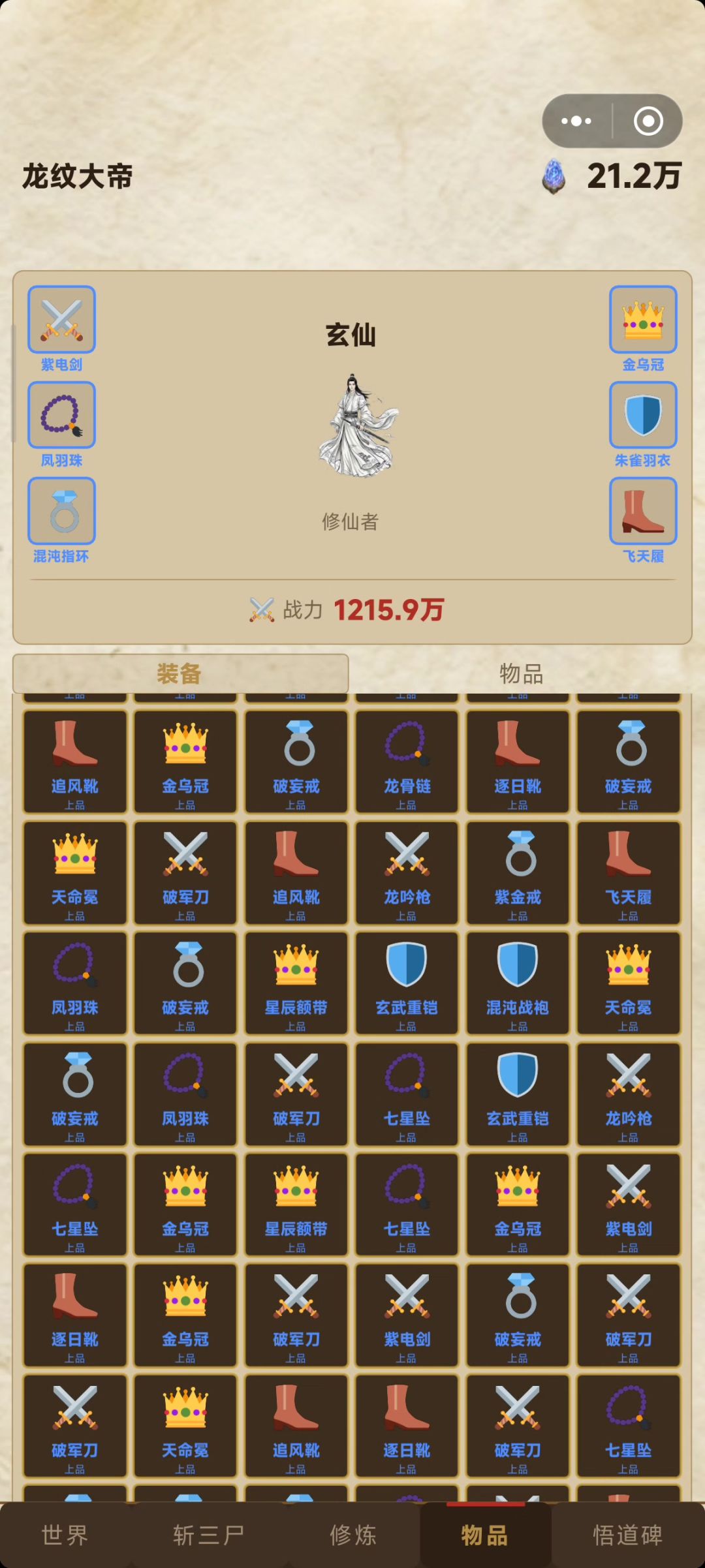Open the 紫金戒 ring item
Viewport: 705px width, 1568px height.
coord(518,872)
